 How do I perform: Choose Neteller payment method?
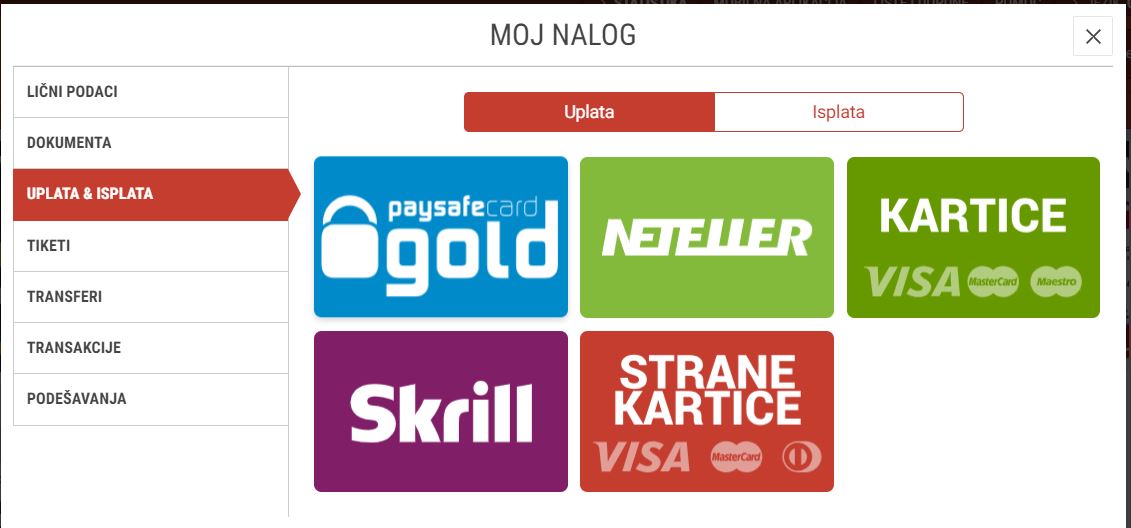coord(706,237)
